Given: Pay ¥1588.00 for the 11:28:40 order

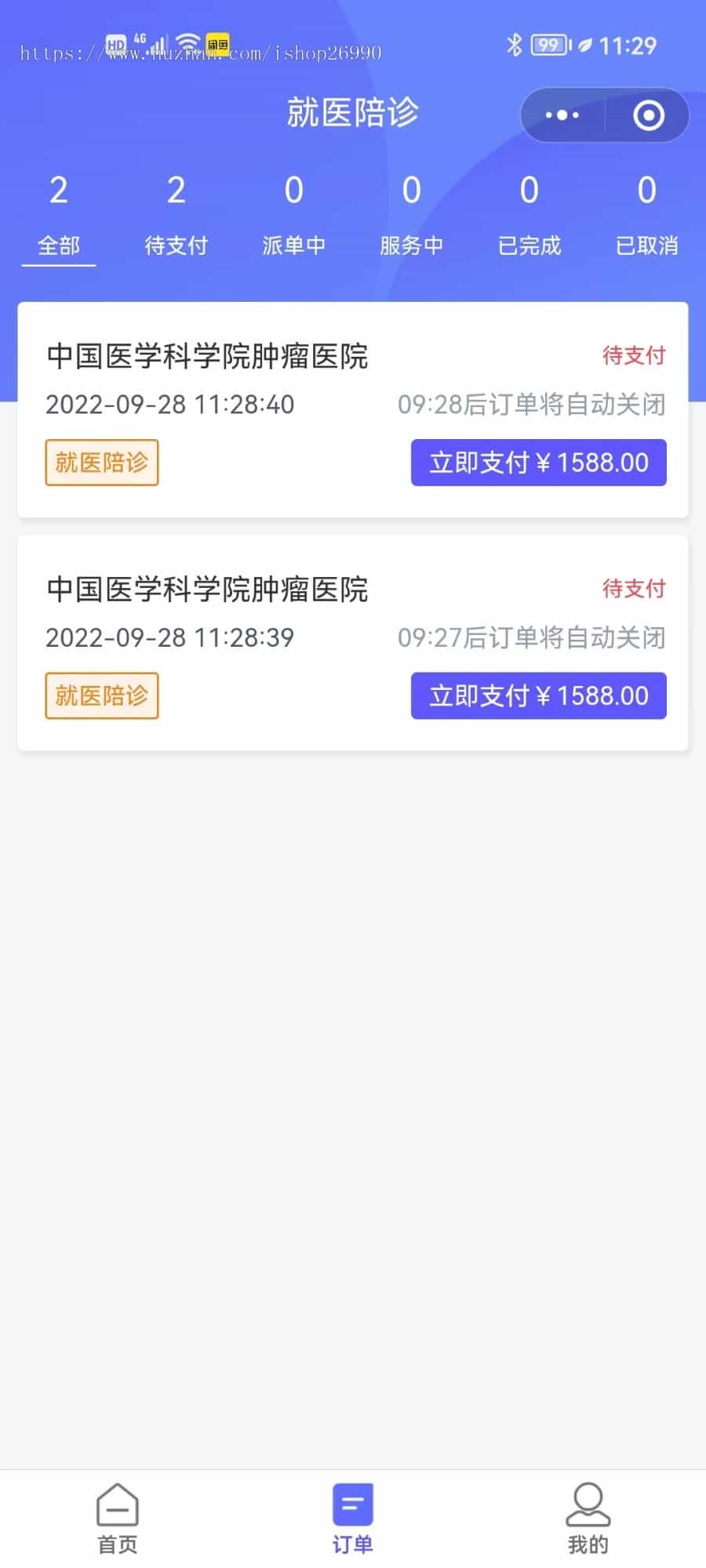Looking at the screenshot, I should coord(539,463).
